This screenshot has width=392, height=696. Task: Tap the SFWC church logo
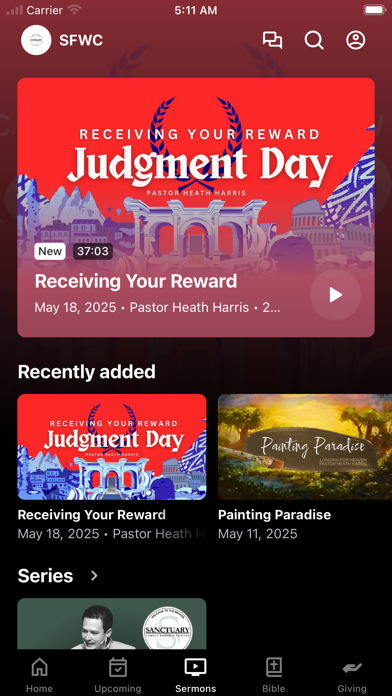(36, 40)
